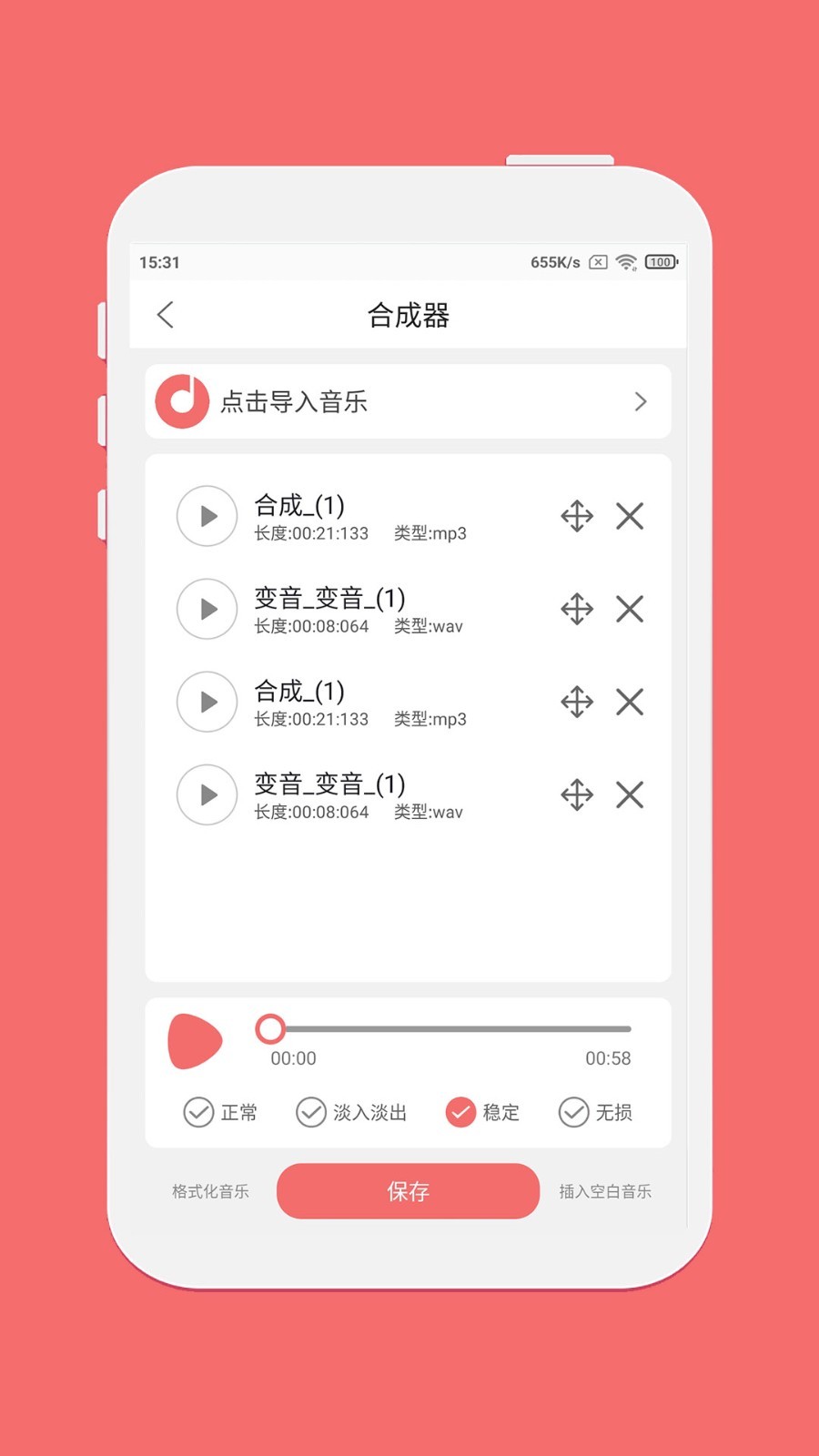The image size is (819, 1456).
Task: Save the merged audio with 保存
Action: (409, 1191)
